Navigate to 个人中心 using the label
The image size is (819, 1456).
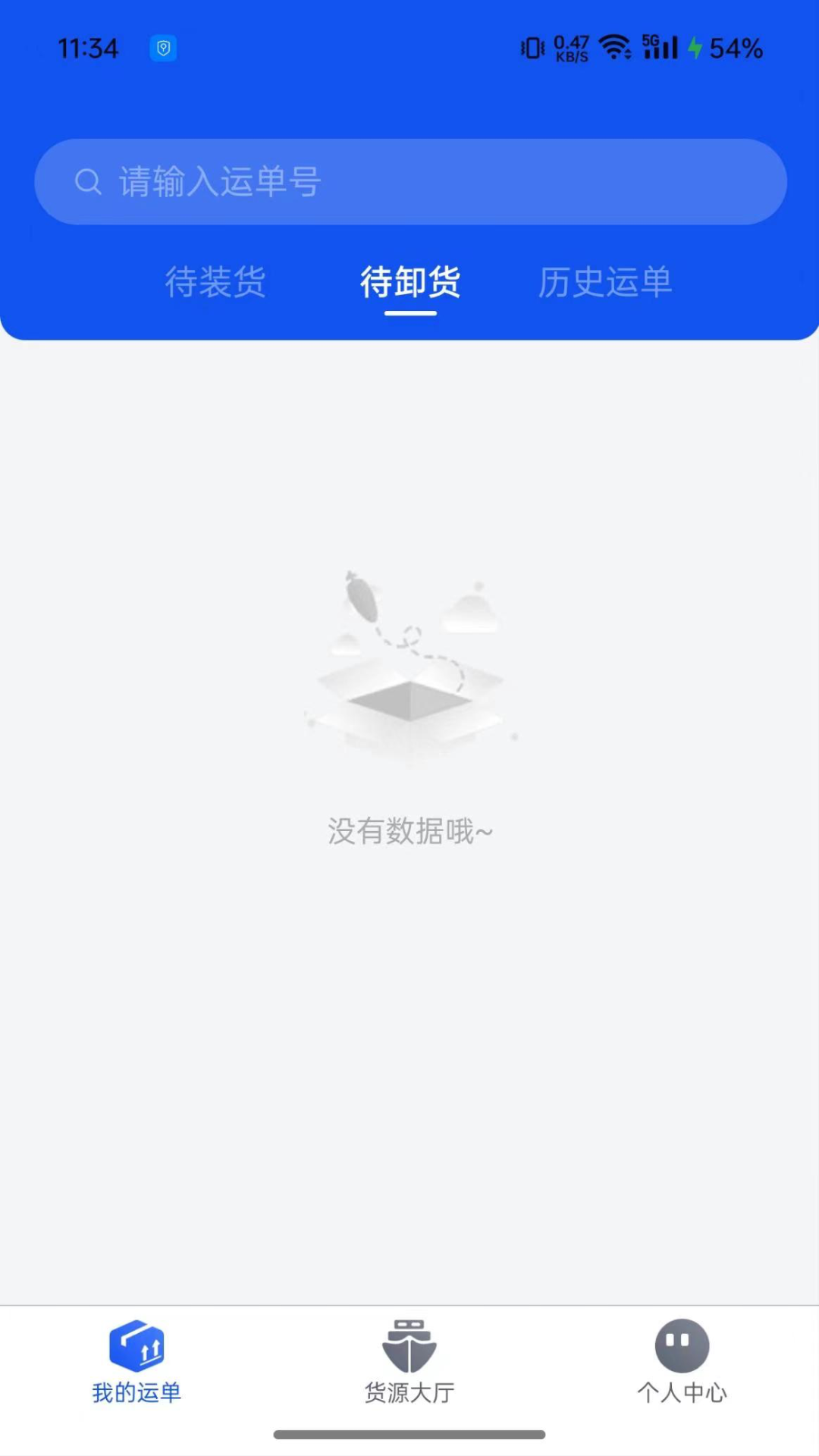tap(682, 1392)
